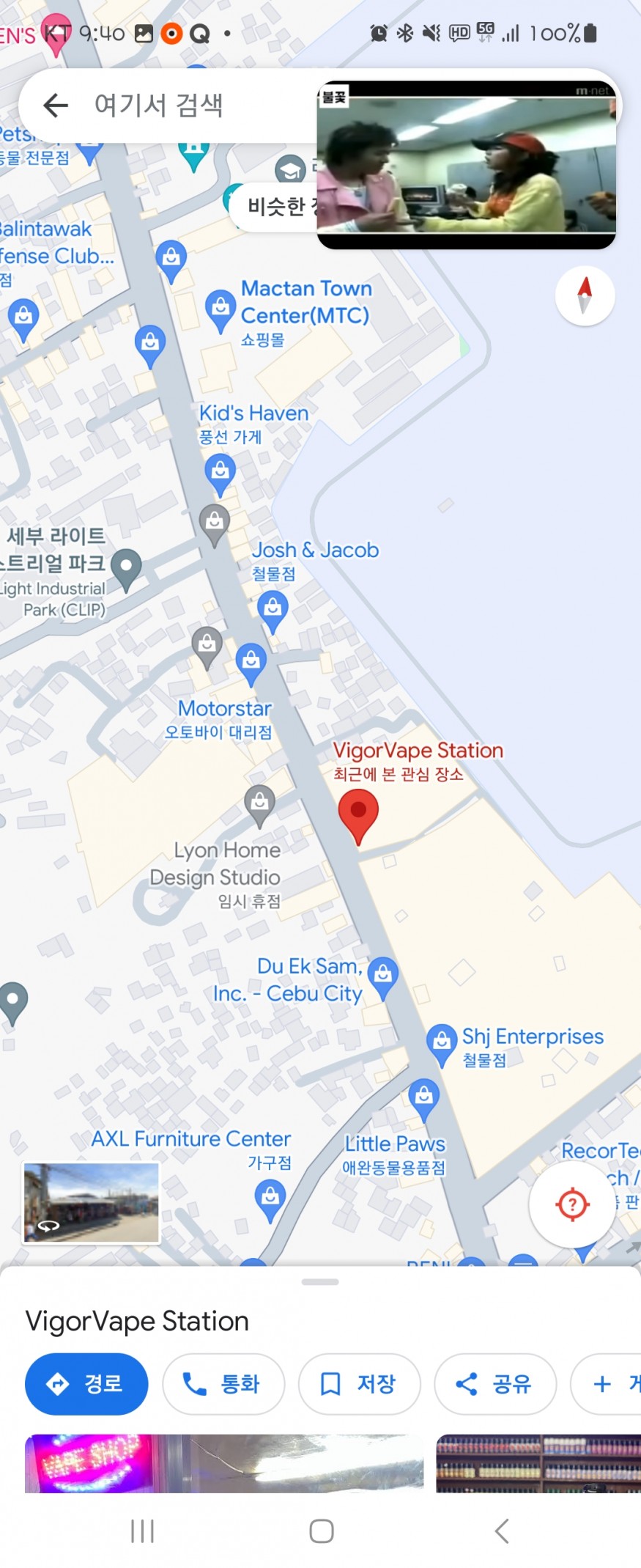Open Shj Enterprises map marker
641x1568 pixels.
pyautogui.click(x=442, y=1042)
